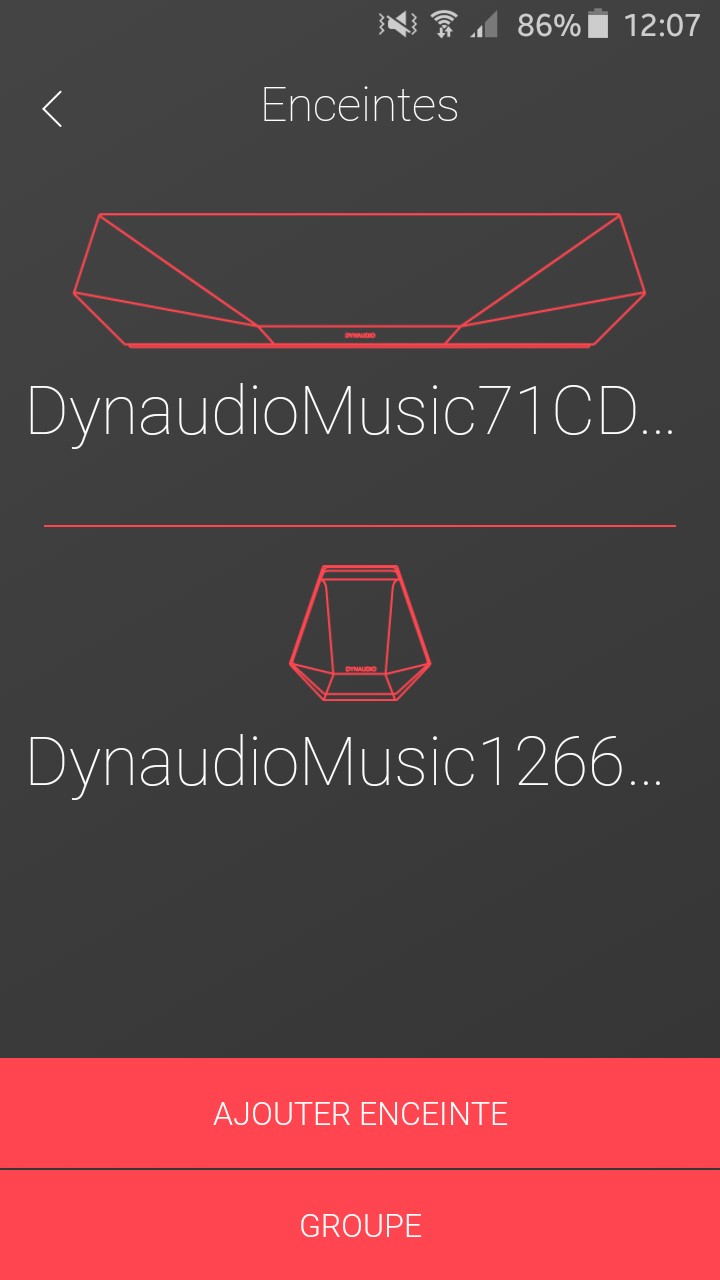
Task: Open the GROUPE option
Action: (x=360, y=1225)
